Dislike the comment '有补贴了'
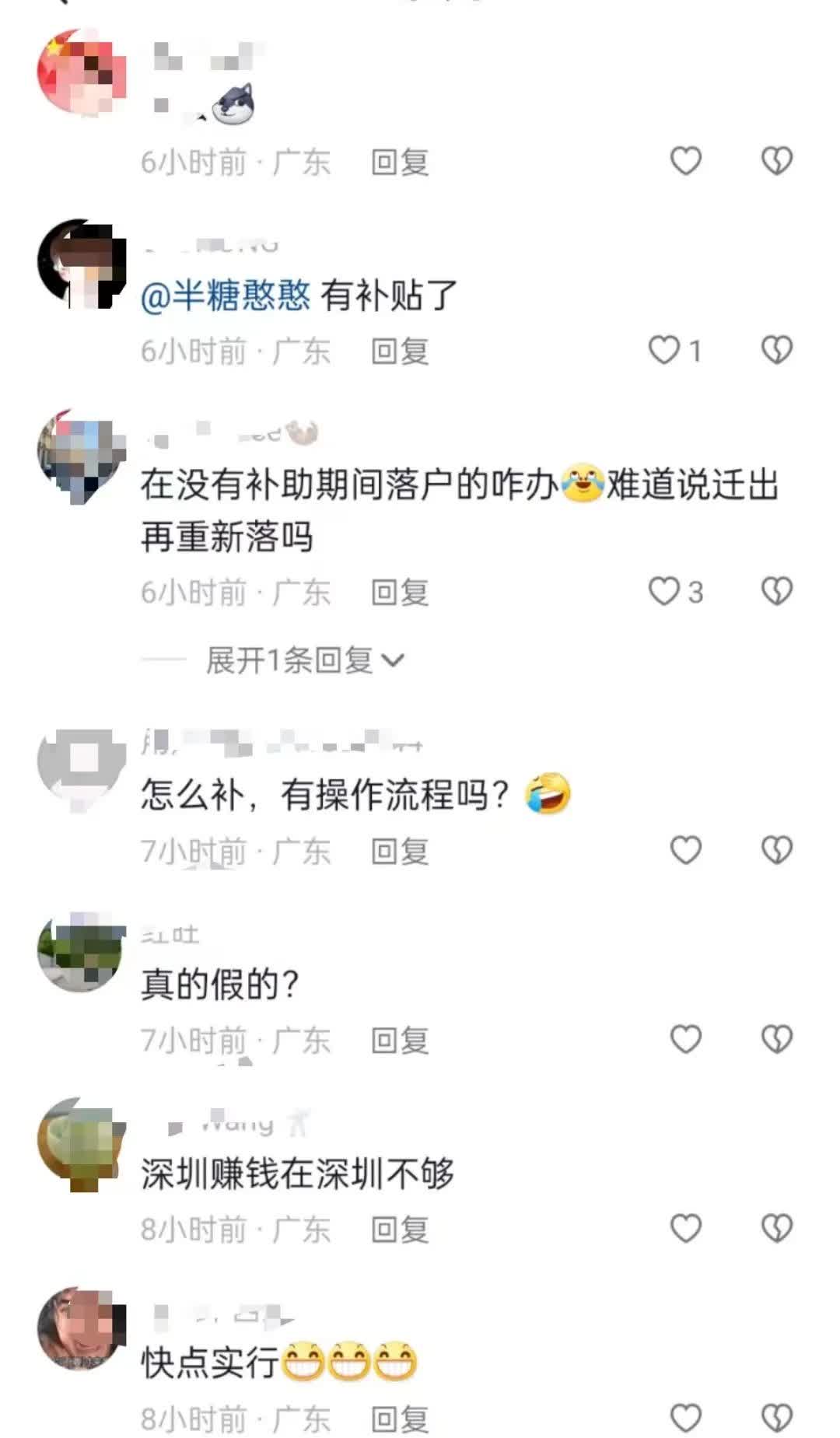840x1438 pixels. point(776,351)
